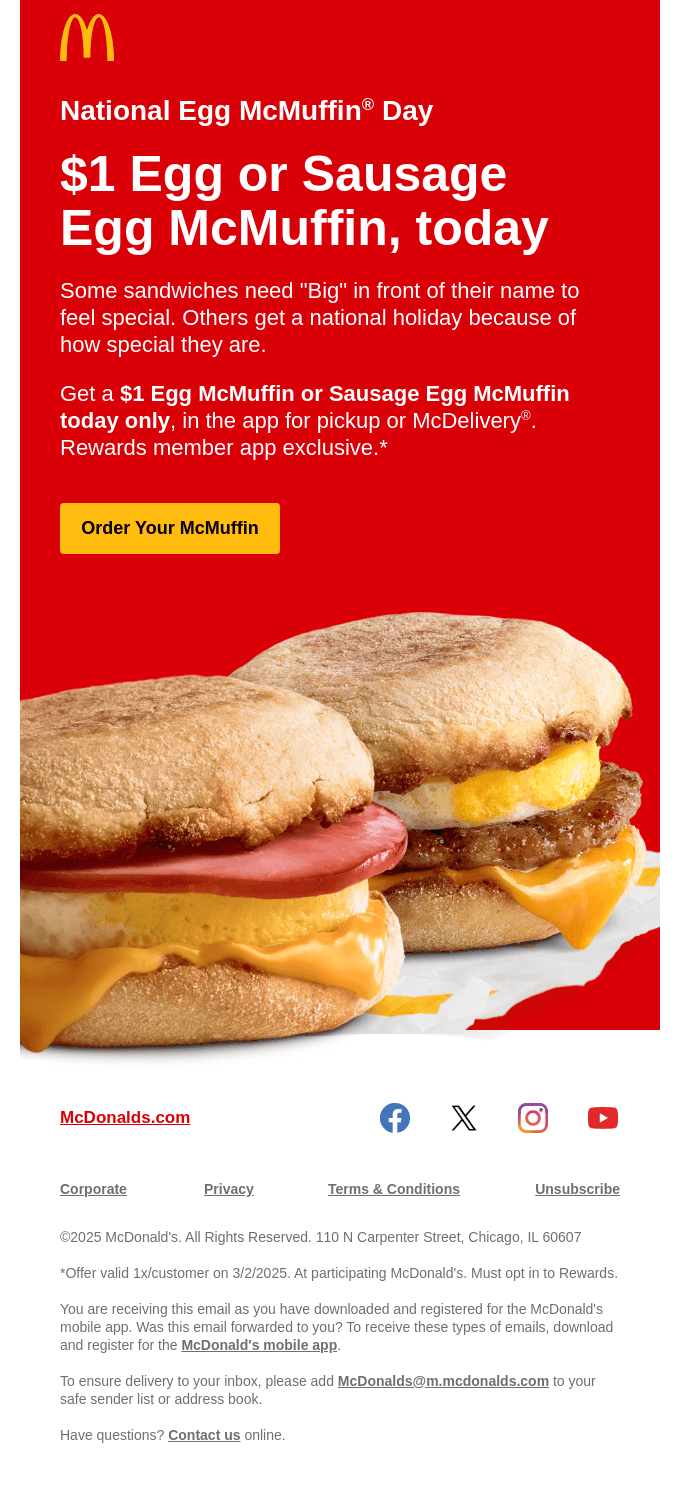Unsubscribe from these emails
Image resolution: width=680 pixels, height=1485 pixels.
point(577,1189)
